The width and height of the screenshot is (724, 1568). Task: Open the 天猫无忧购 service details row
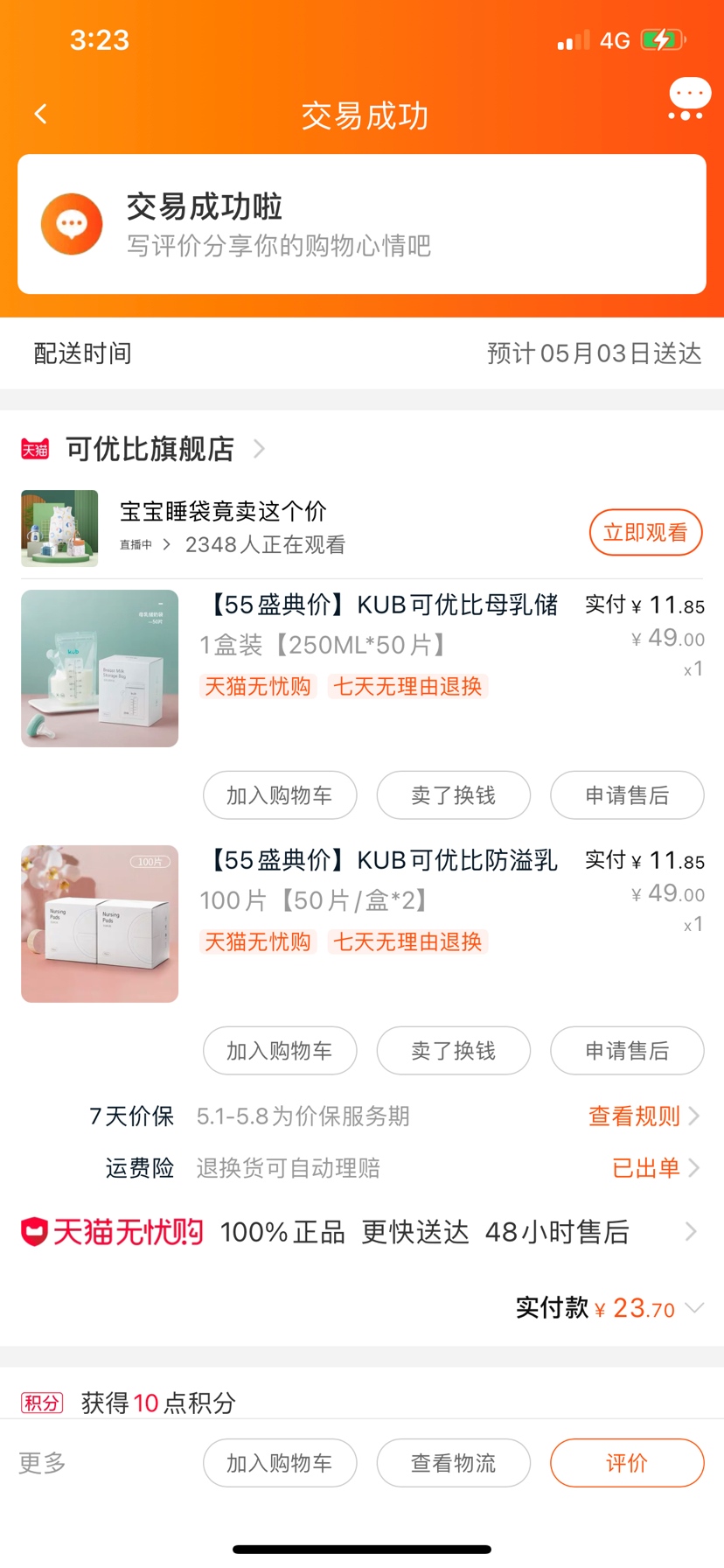coord(362,1232)
